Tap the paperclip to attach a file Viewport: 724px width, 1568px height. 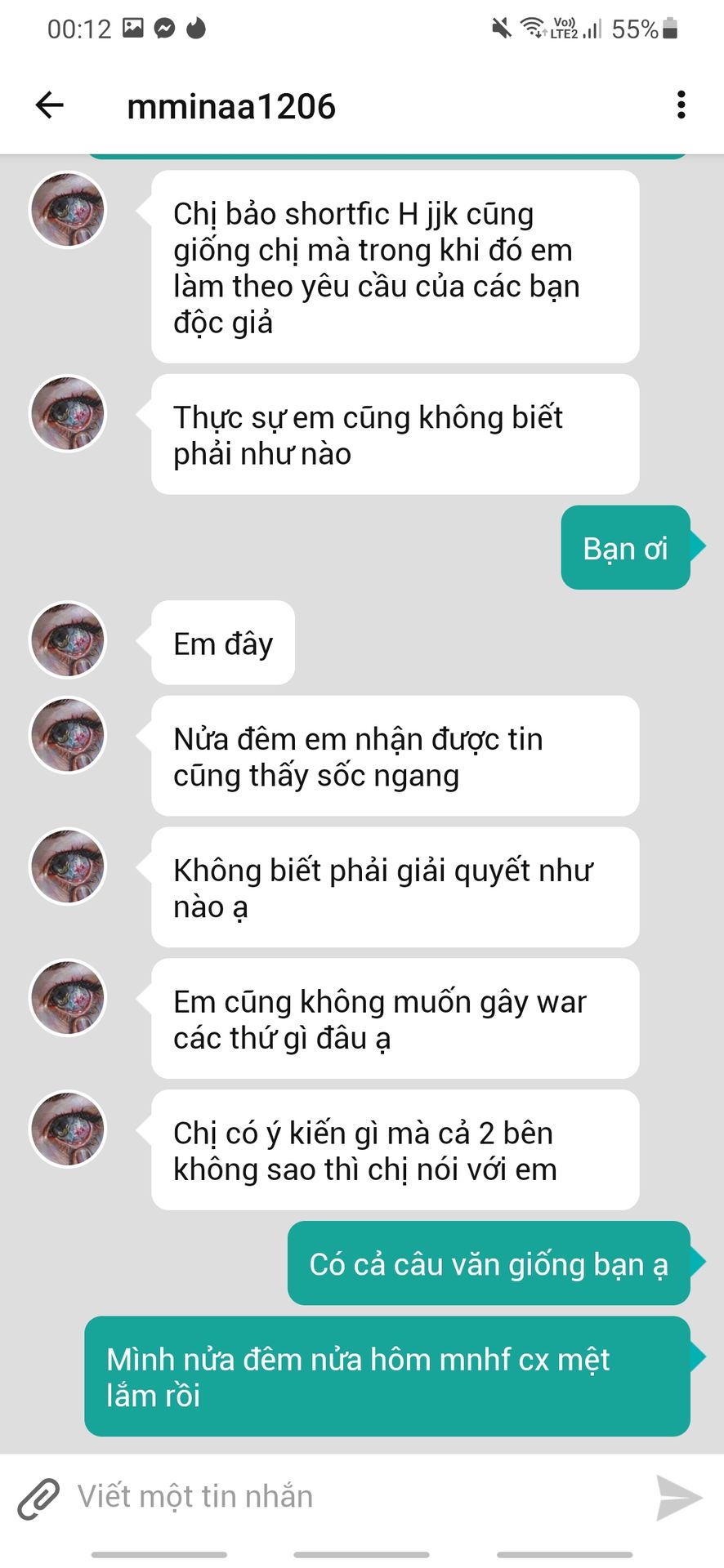click(38, 1498)
